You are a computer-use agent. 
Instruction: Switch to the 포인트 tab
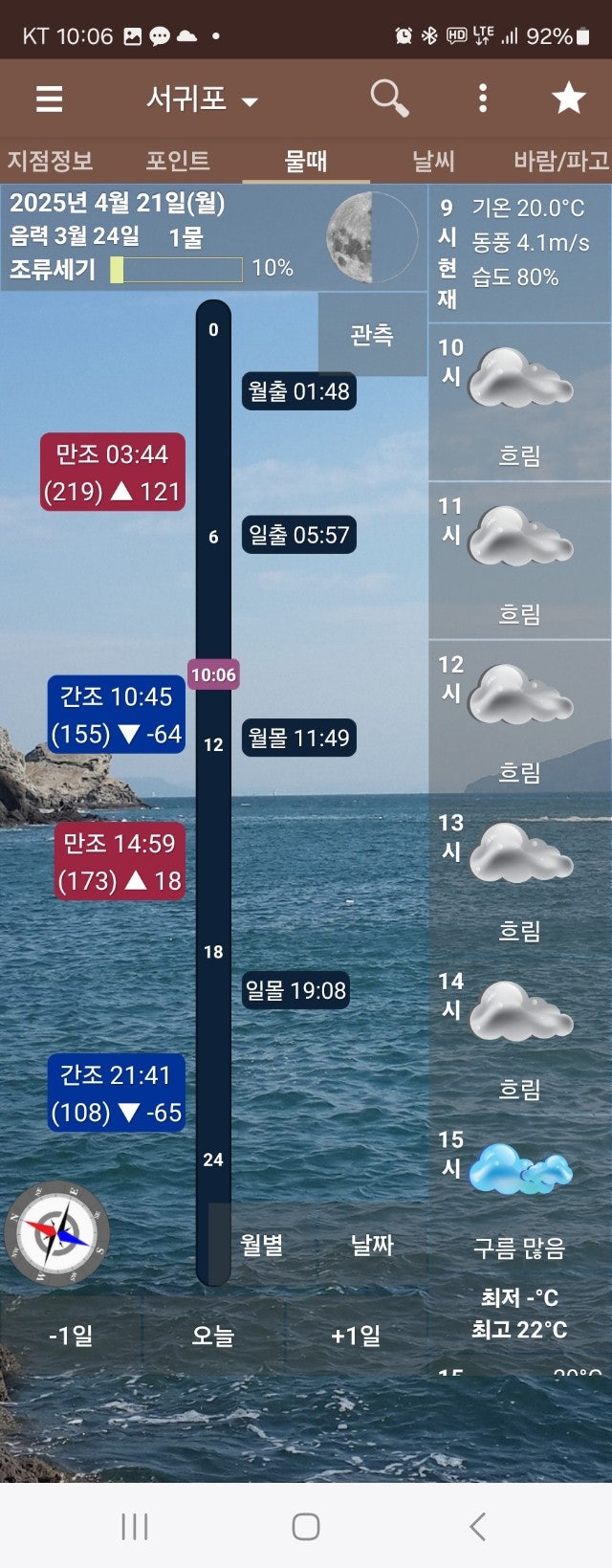point(178,161)
